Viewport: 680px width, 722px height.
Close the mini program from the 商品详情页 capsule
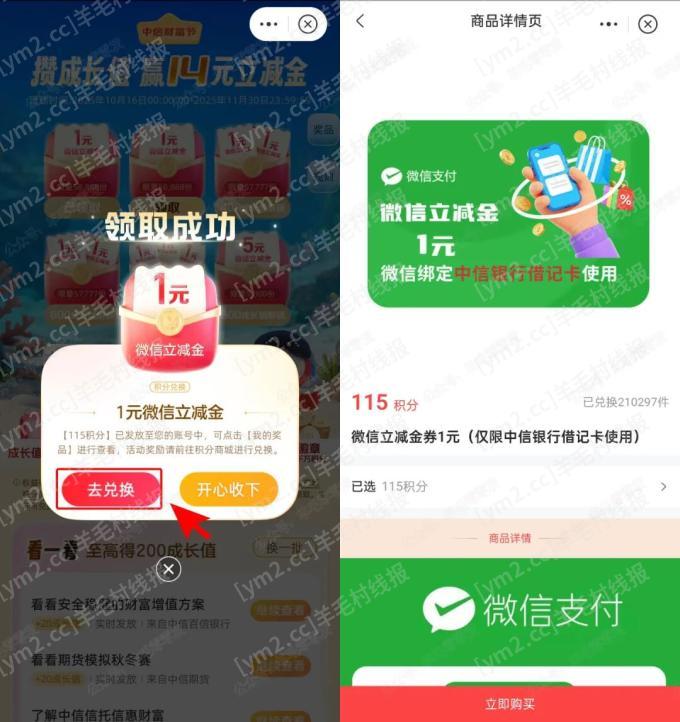pos(647,23)
